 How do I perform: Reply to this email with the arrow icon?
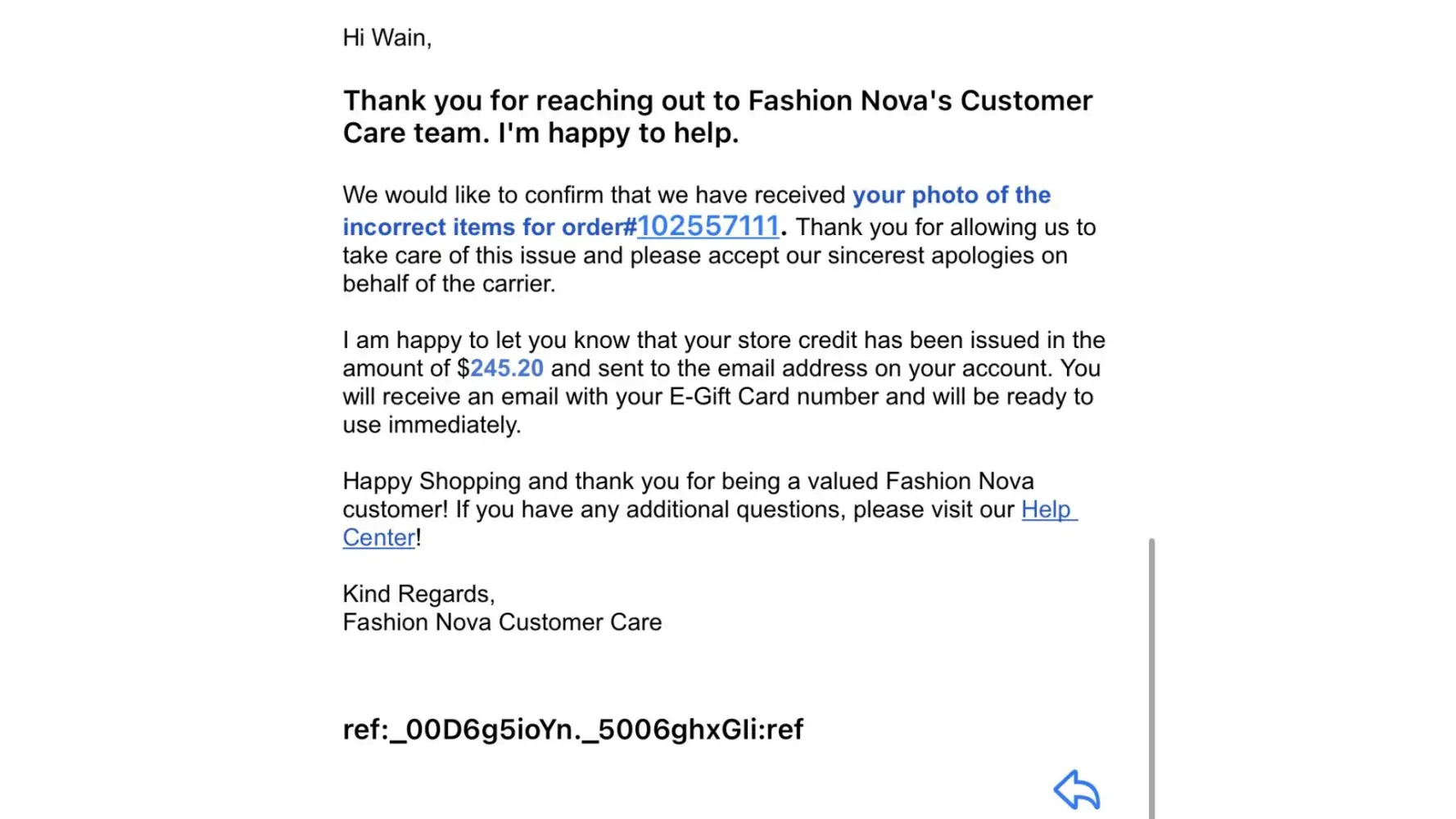pyautogui.click(x=1076, y=790)
